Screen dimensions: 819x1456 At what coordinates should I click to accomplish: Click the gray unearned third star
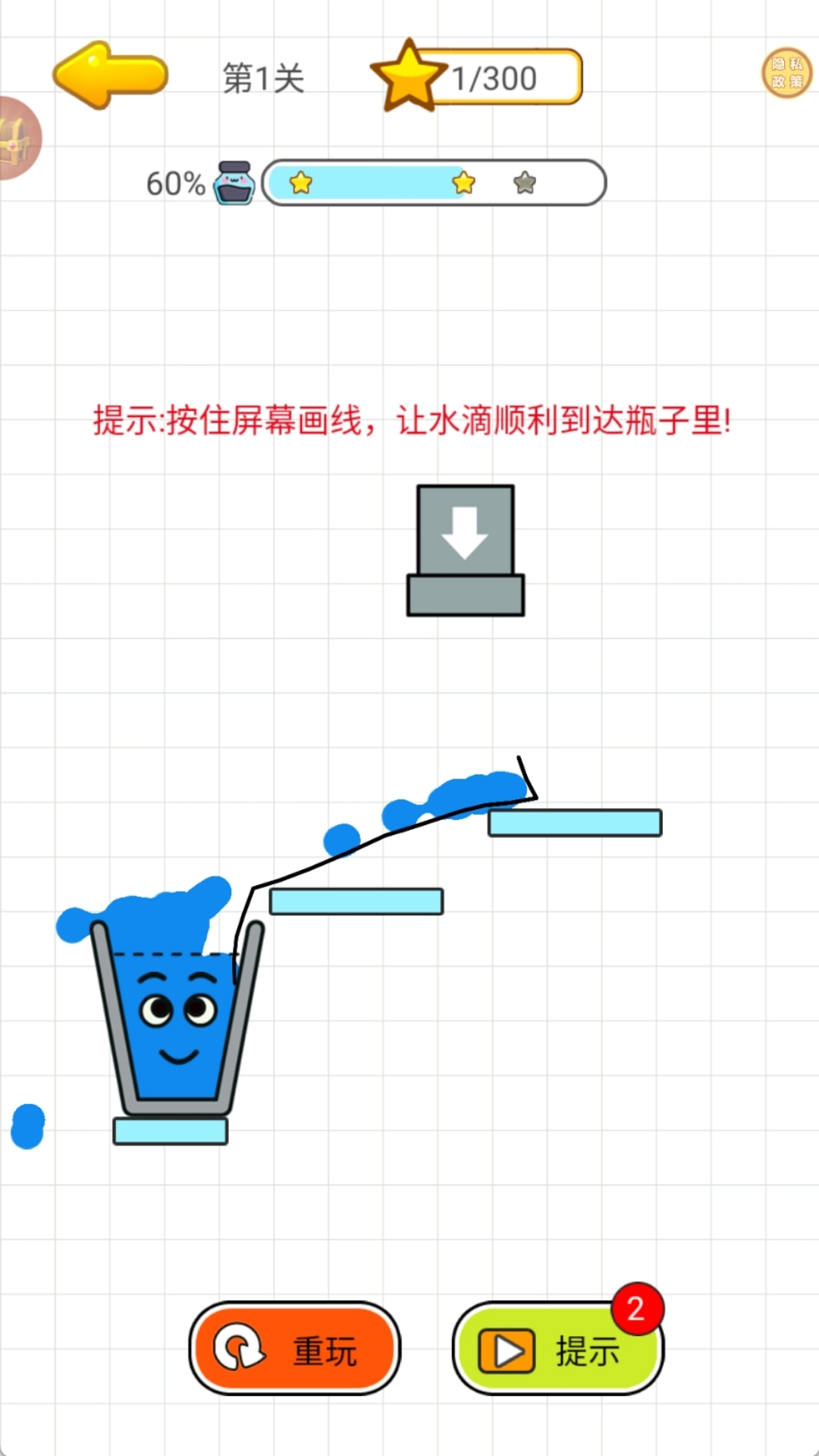524,183
